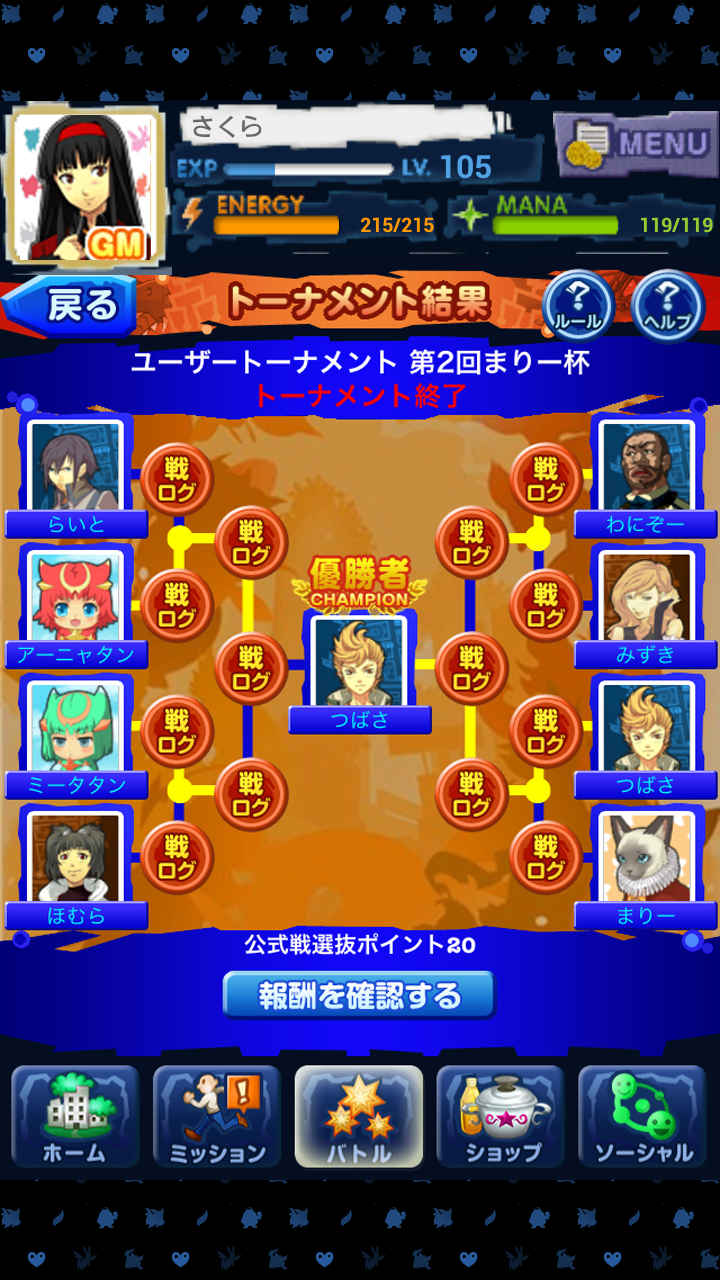The height and width of the screenshot is (1280, 720).
Task: View the battle log next to みずき
Action: tap(545, 605)
